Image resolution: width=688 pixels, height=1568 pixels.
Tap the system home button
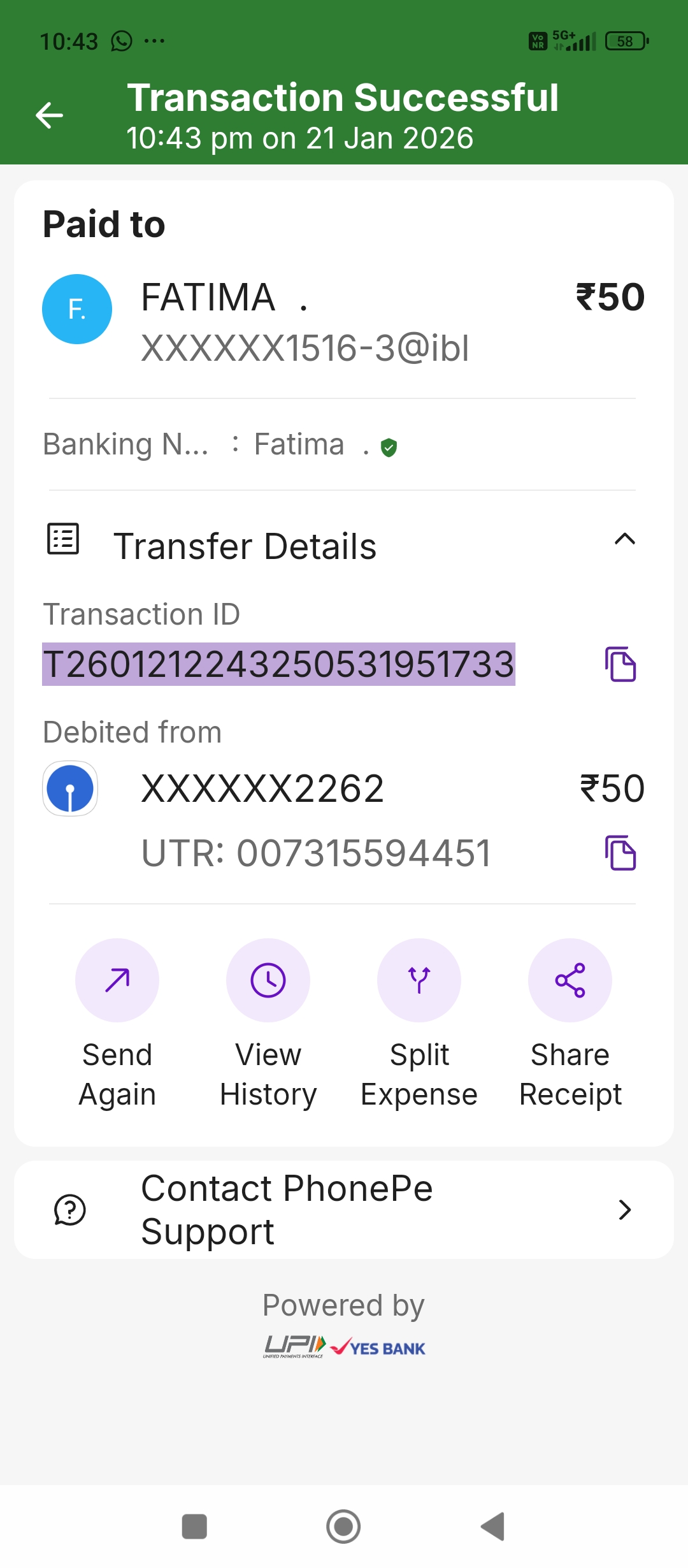coord(343,1527)
